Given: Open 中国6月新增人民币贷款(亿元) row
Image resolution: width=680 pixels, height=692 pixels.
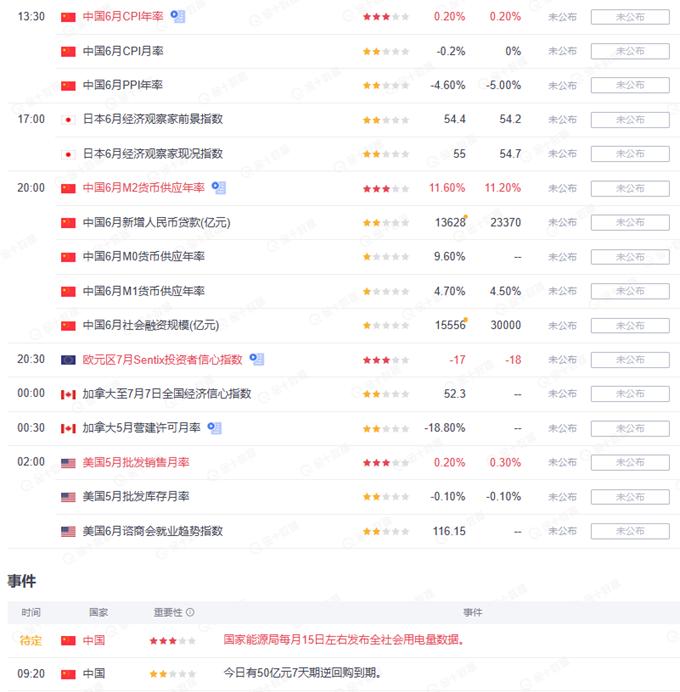Looking at the screenshot, I should pyautogui.click(x=156, y=222).
